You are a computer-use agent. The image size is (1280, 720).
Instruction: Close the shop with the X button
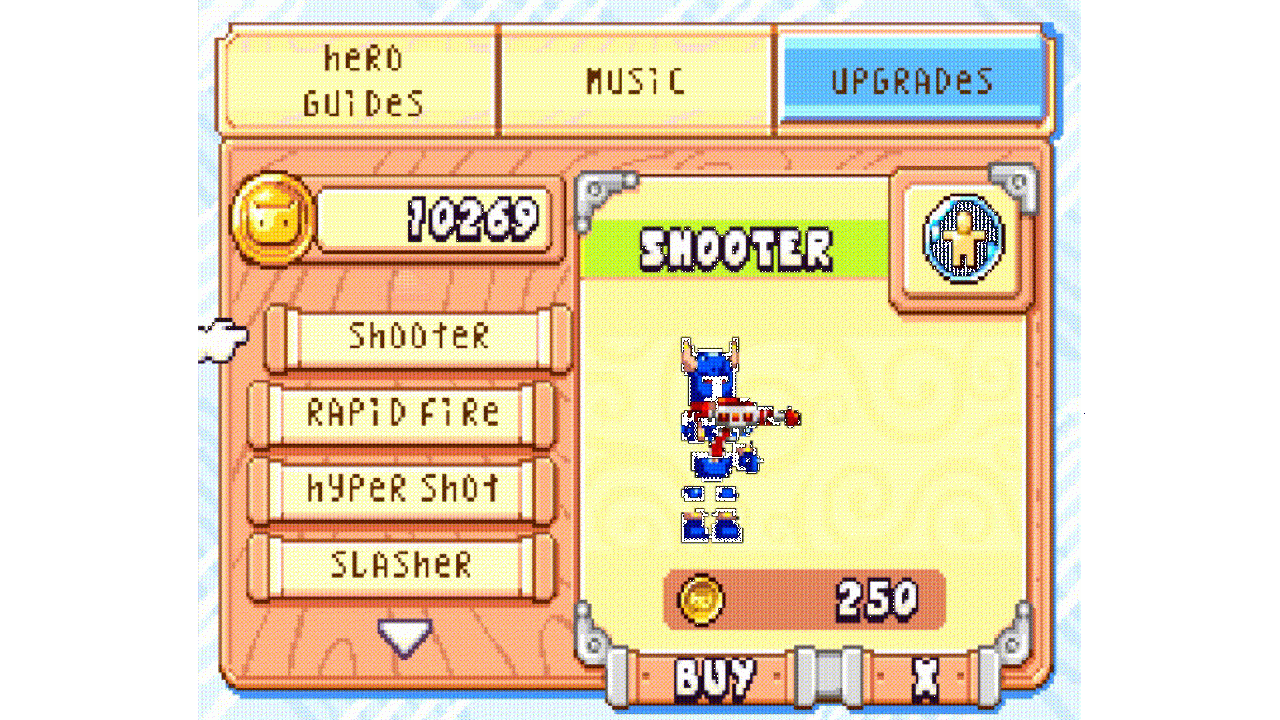(x=927, y=679)
